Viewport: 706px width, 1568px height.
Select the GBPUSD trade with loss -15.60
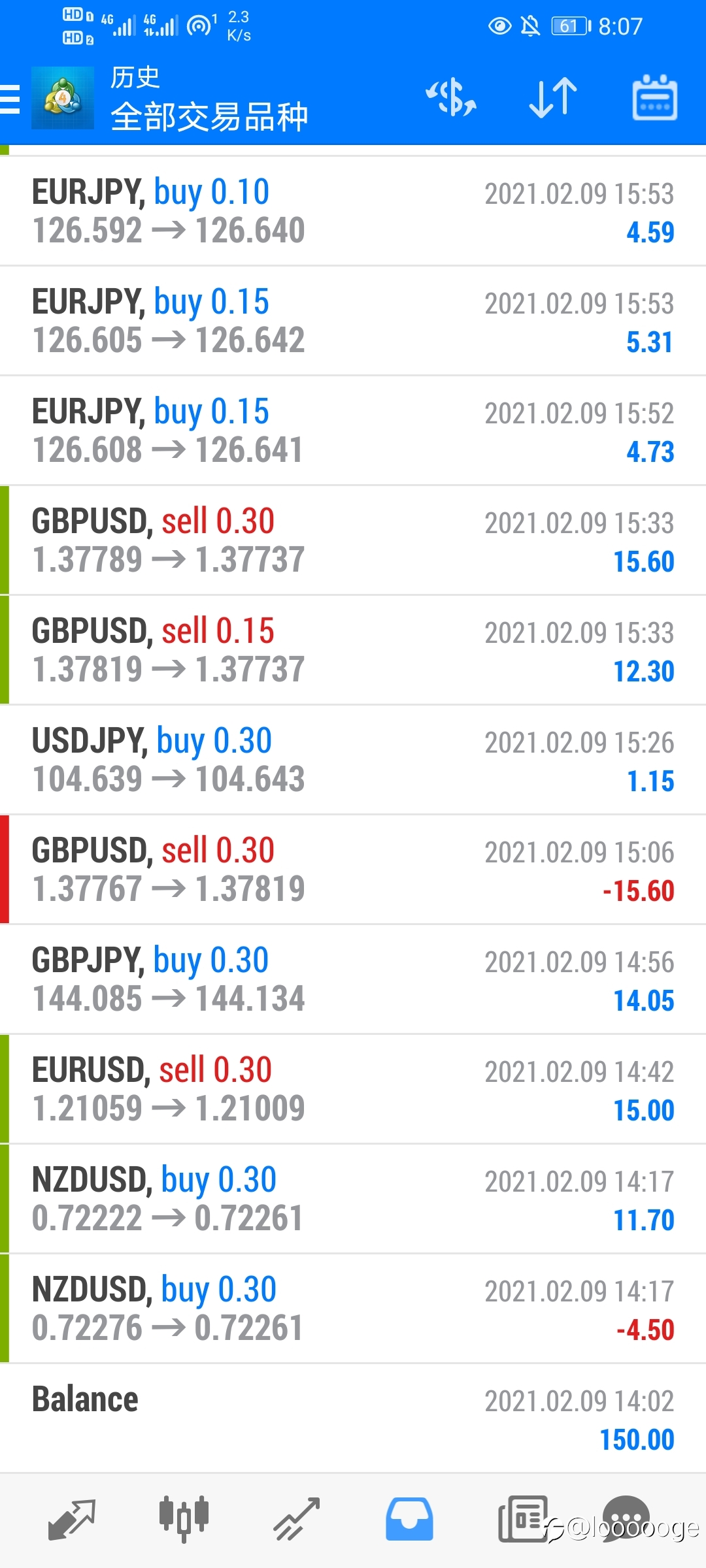pyautogui.click(x=353, y=870)
